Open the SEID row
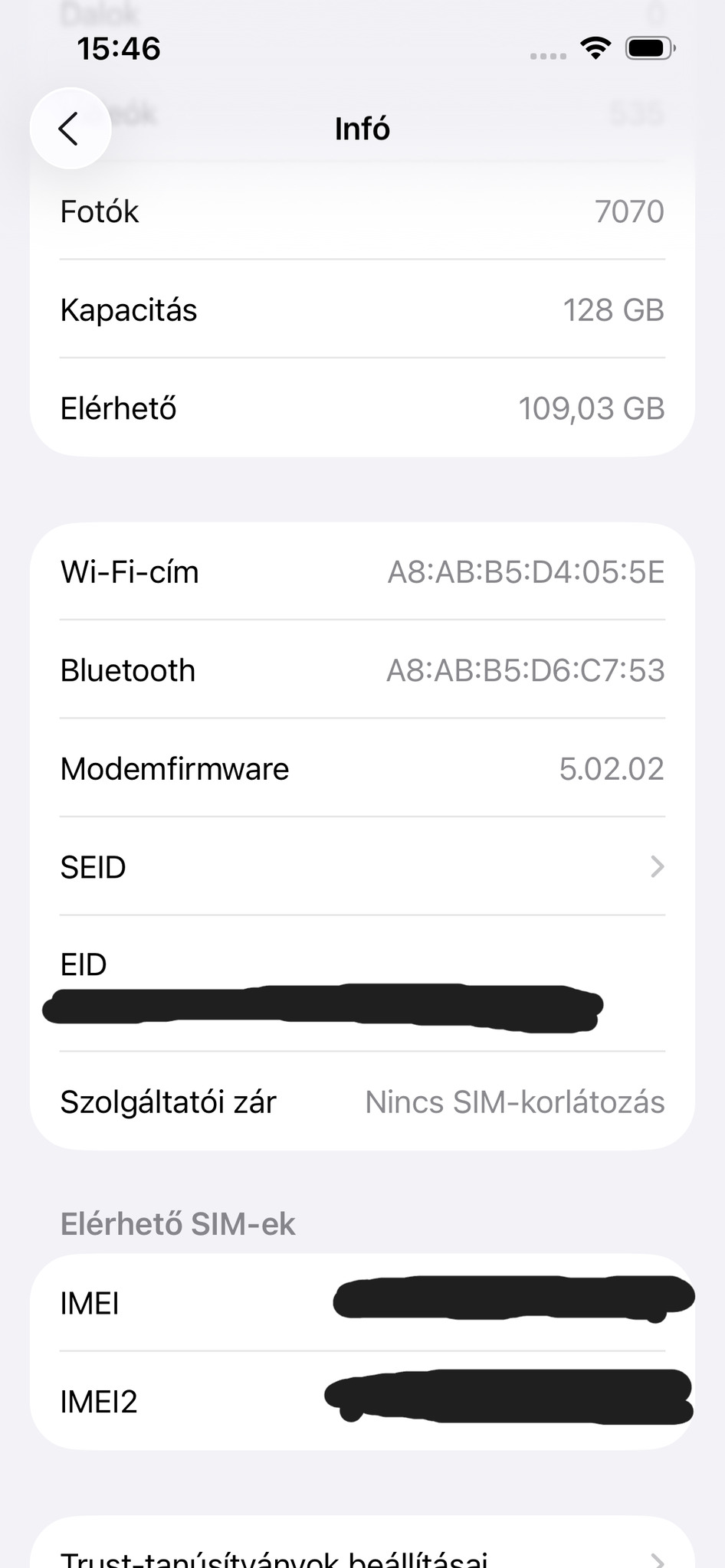The image size is (725, 1568). coord(362,867)
